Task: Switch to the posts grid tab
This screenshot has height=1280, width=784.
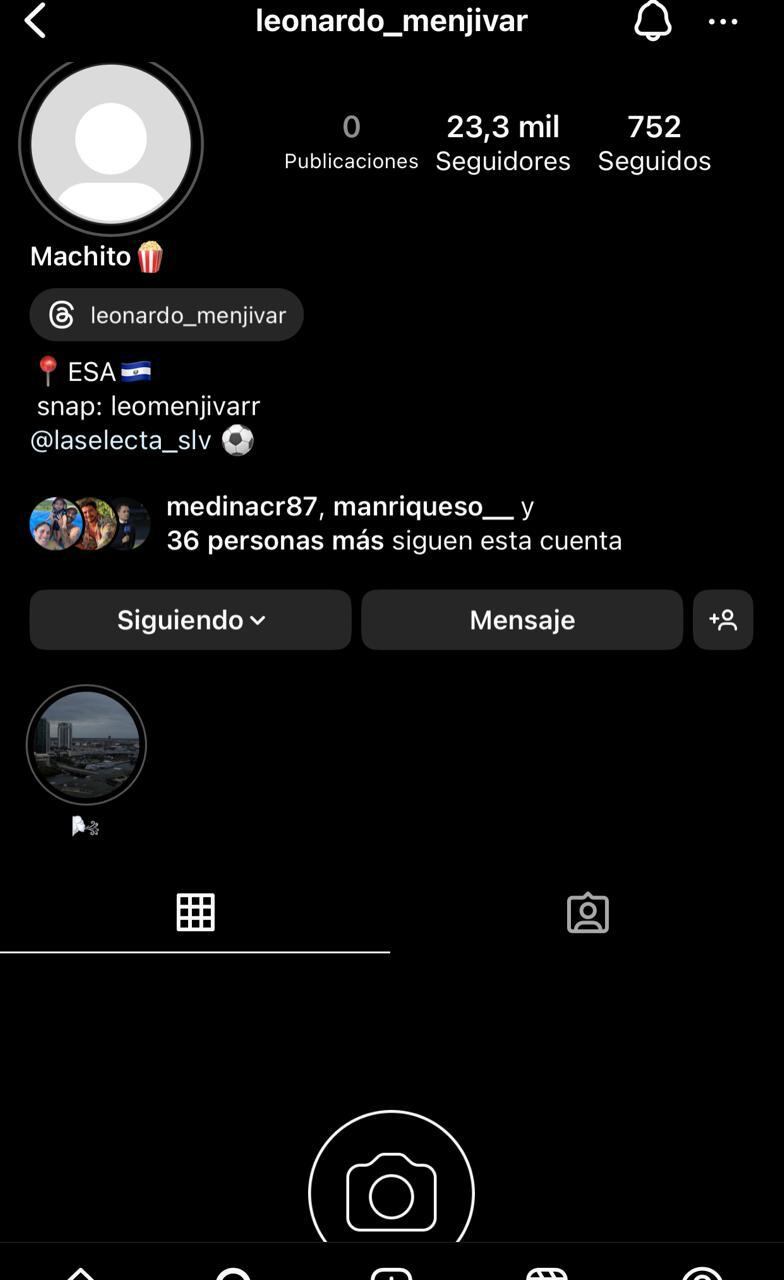Action: pos(195,912)
